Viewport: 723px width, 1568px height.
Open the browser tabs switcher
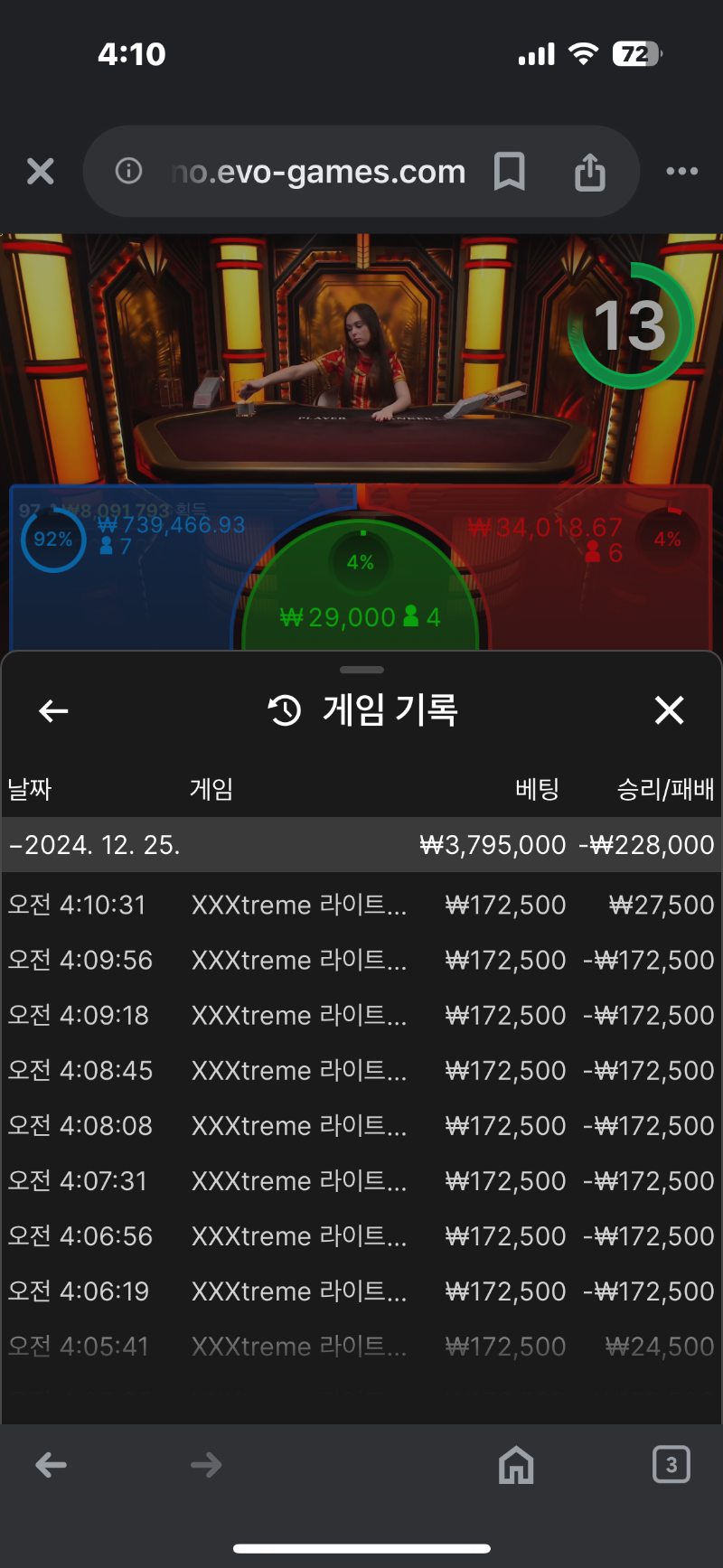pos(671,1465)
